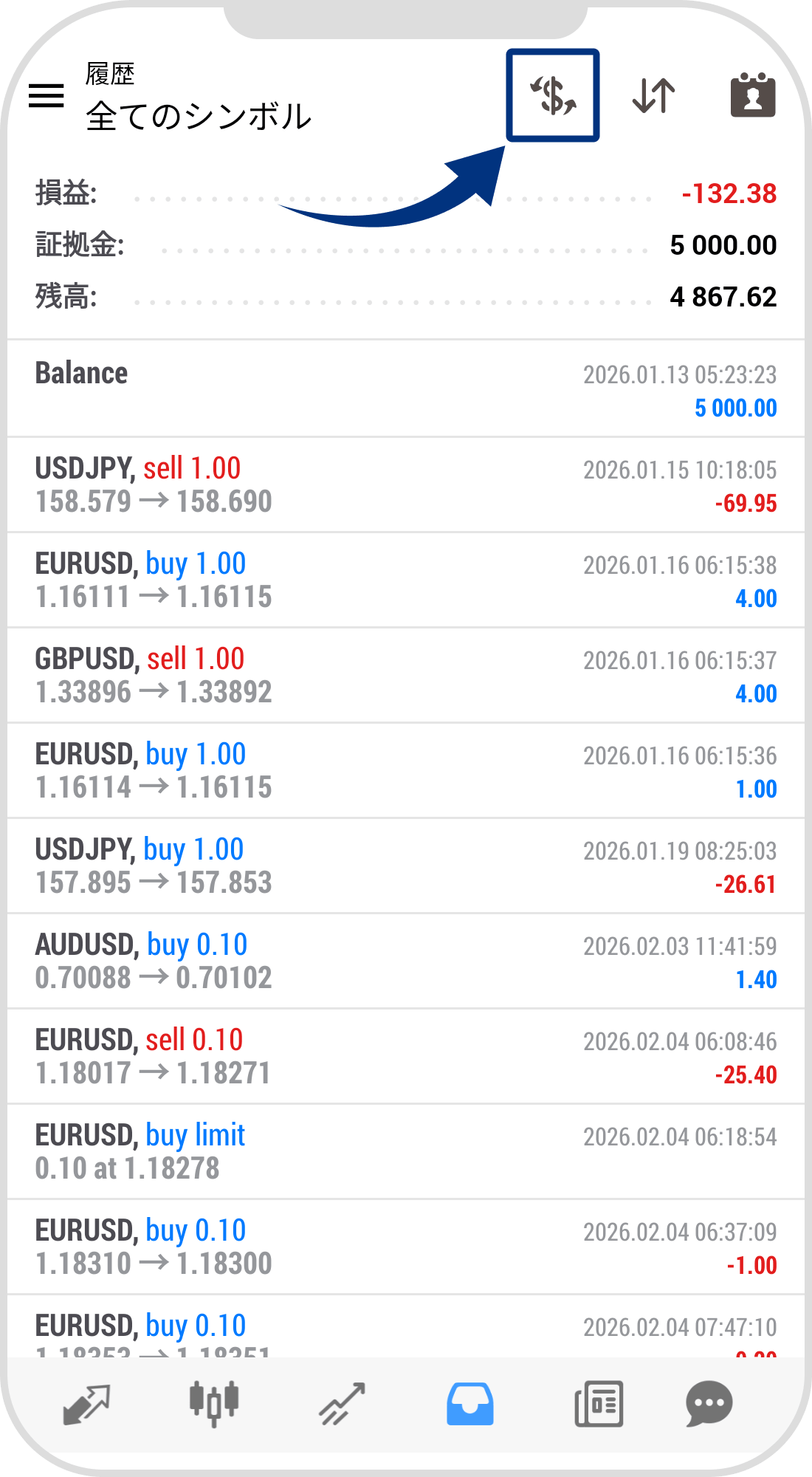The height and width of the screenshot is (1477, 812).
Task: Expand the EURUSD sell 0.10 trade
Action: [405, 1056]
